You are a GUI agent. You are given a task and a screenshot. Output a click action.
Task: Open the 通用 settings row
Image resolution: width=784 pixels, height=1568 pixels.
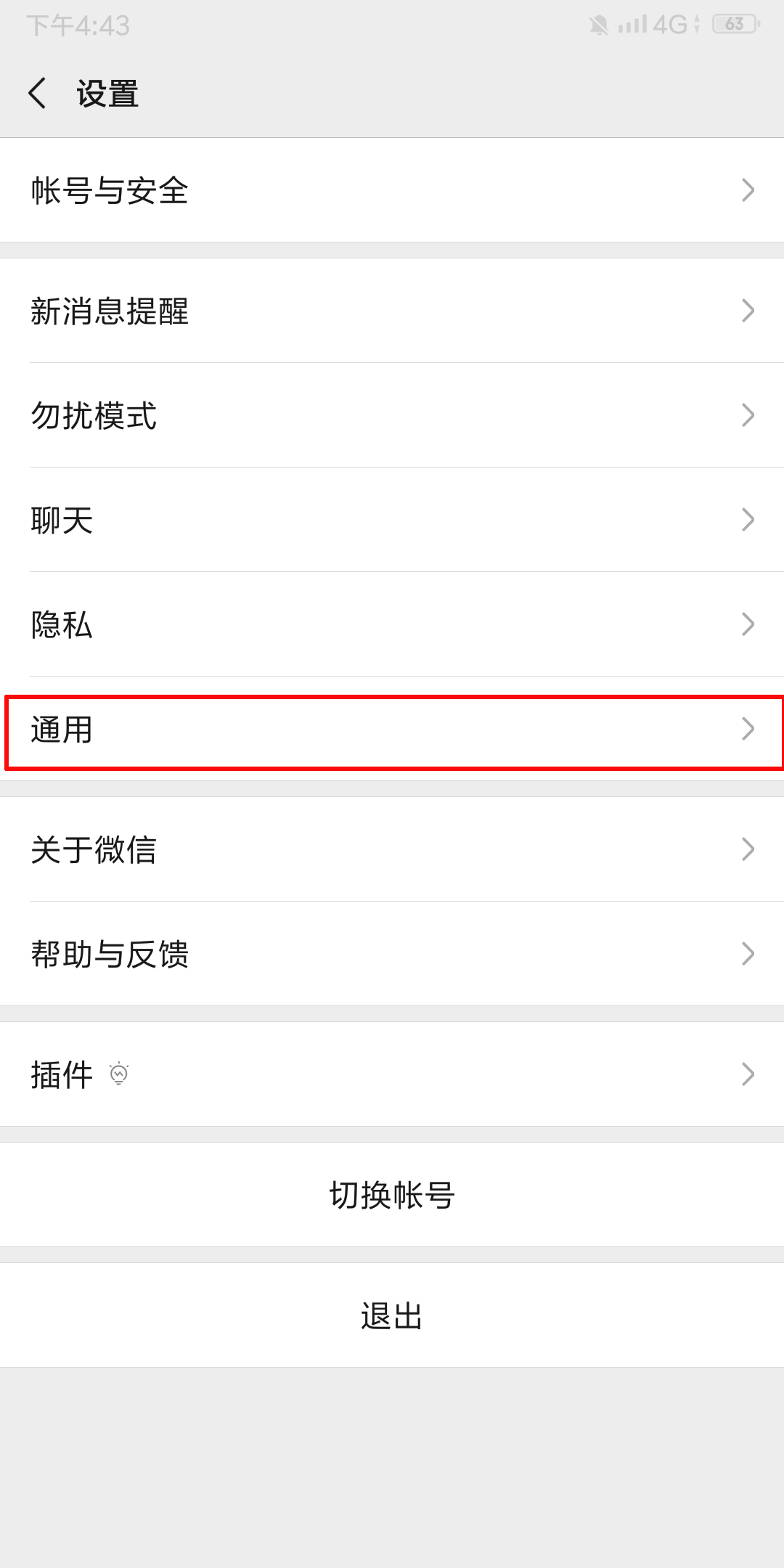click(x=392, y=730)
